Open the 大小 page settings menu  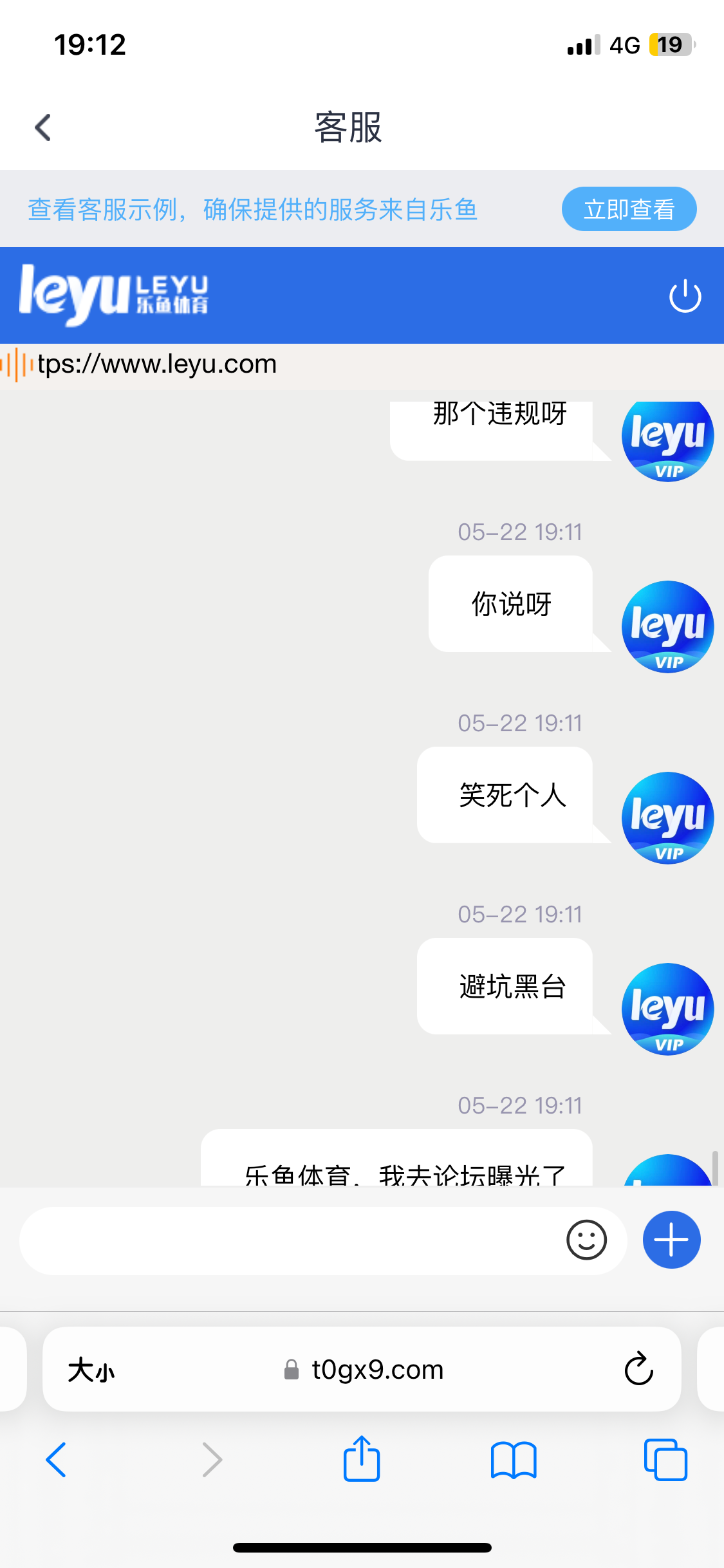click(x=91, y=1370)
